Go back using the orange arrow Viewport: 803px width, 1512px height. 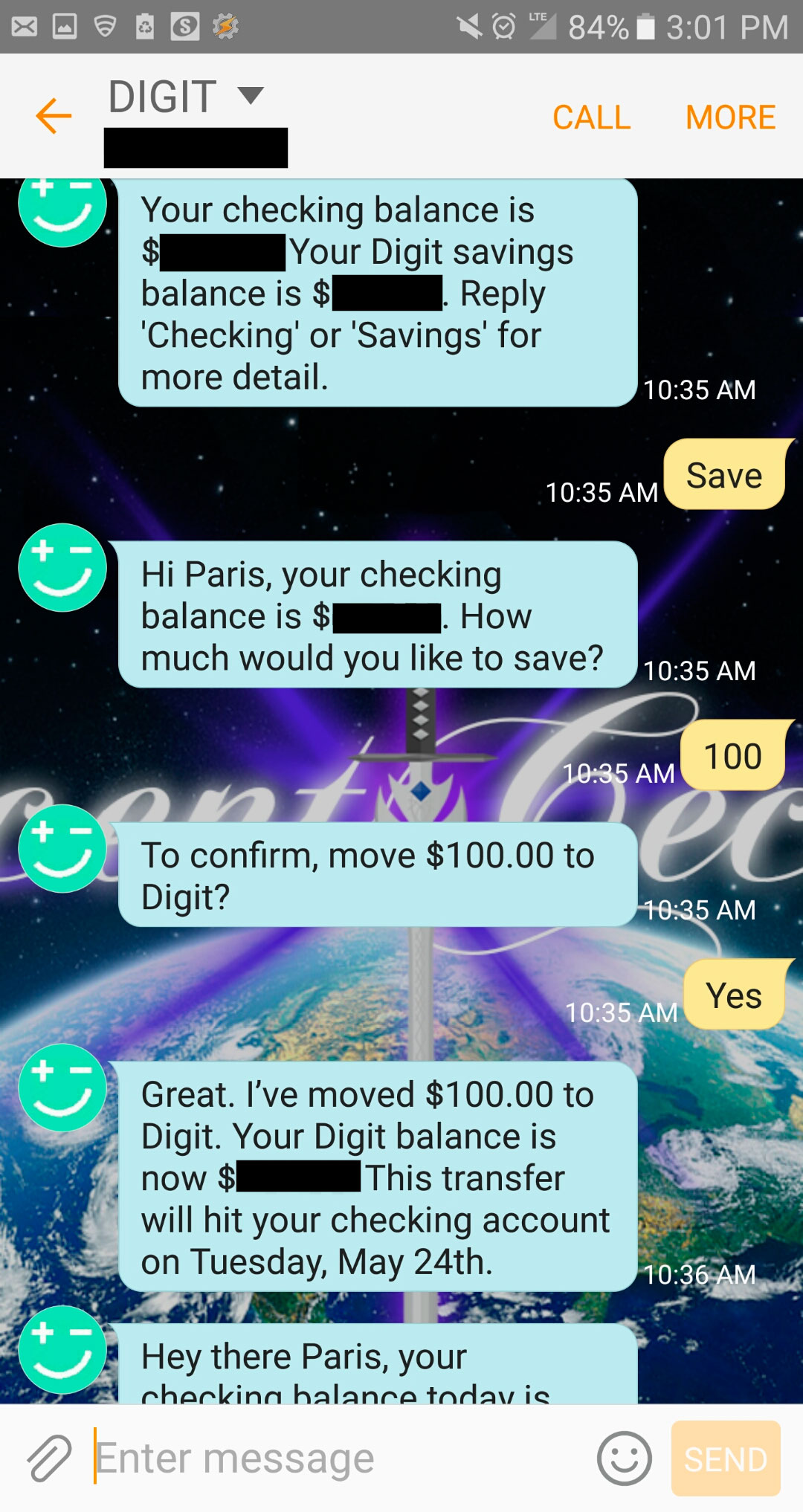(x=54, y=116)
